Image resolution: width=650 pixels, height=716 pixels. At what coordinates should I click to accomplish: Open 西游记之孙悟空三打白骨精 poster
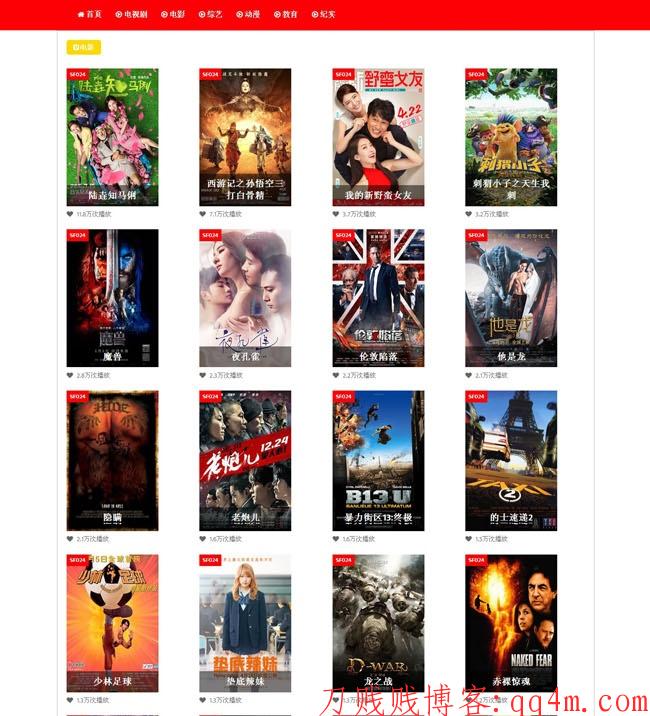tap(245, 137)
